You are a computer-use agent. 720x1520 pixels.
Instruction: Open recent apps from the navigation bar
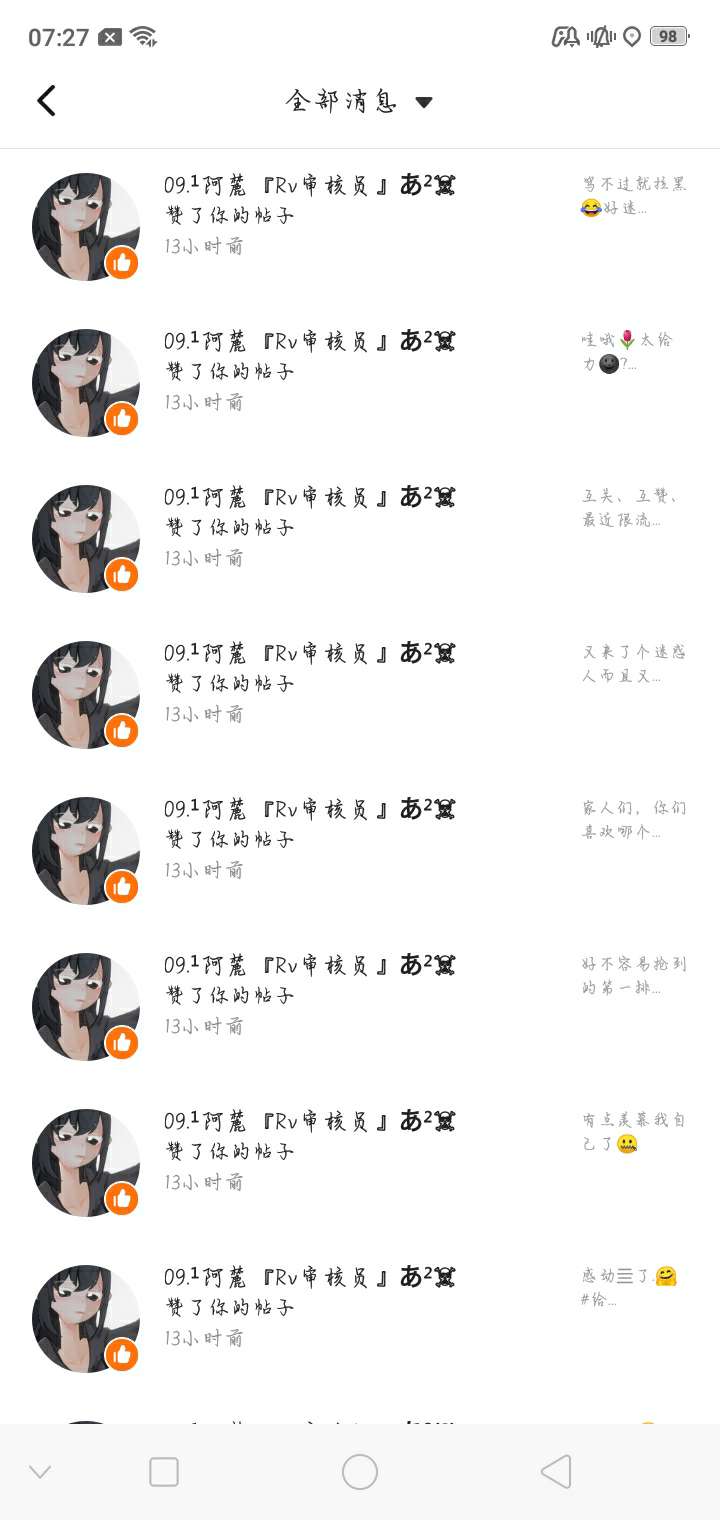click(164, 1472)
